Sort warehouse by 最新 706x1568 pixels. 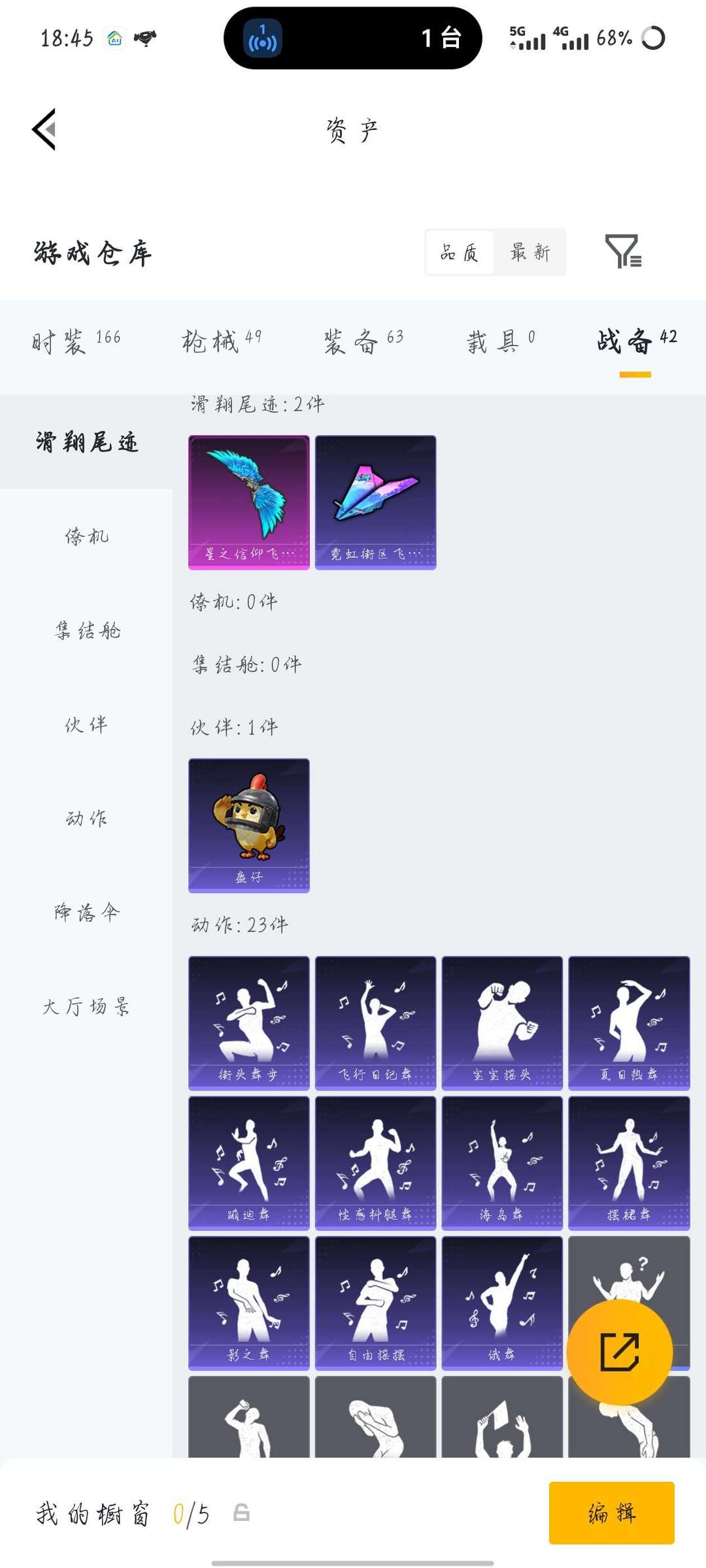click(529, 252)
